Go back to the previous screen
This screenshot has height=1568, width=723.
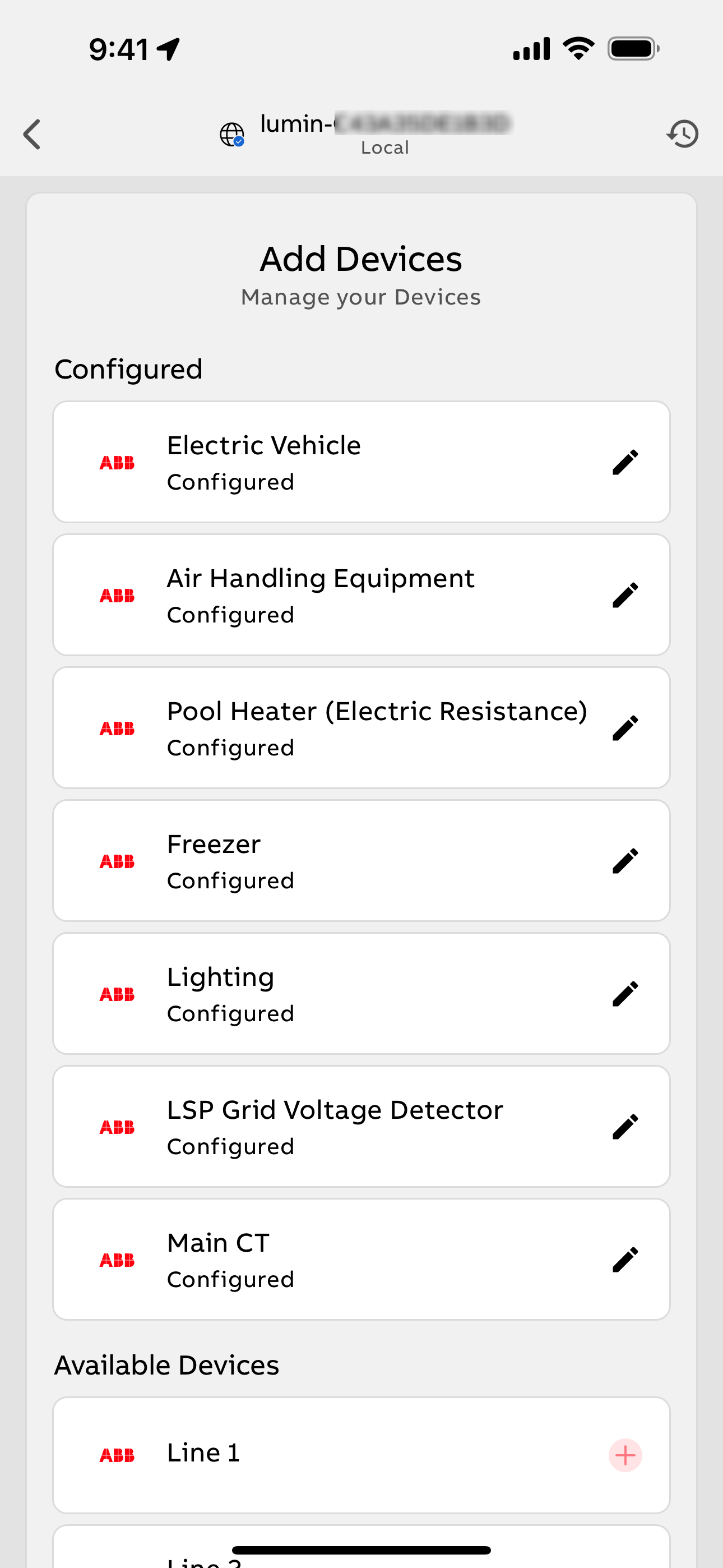(33, 134)
